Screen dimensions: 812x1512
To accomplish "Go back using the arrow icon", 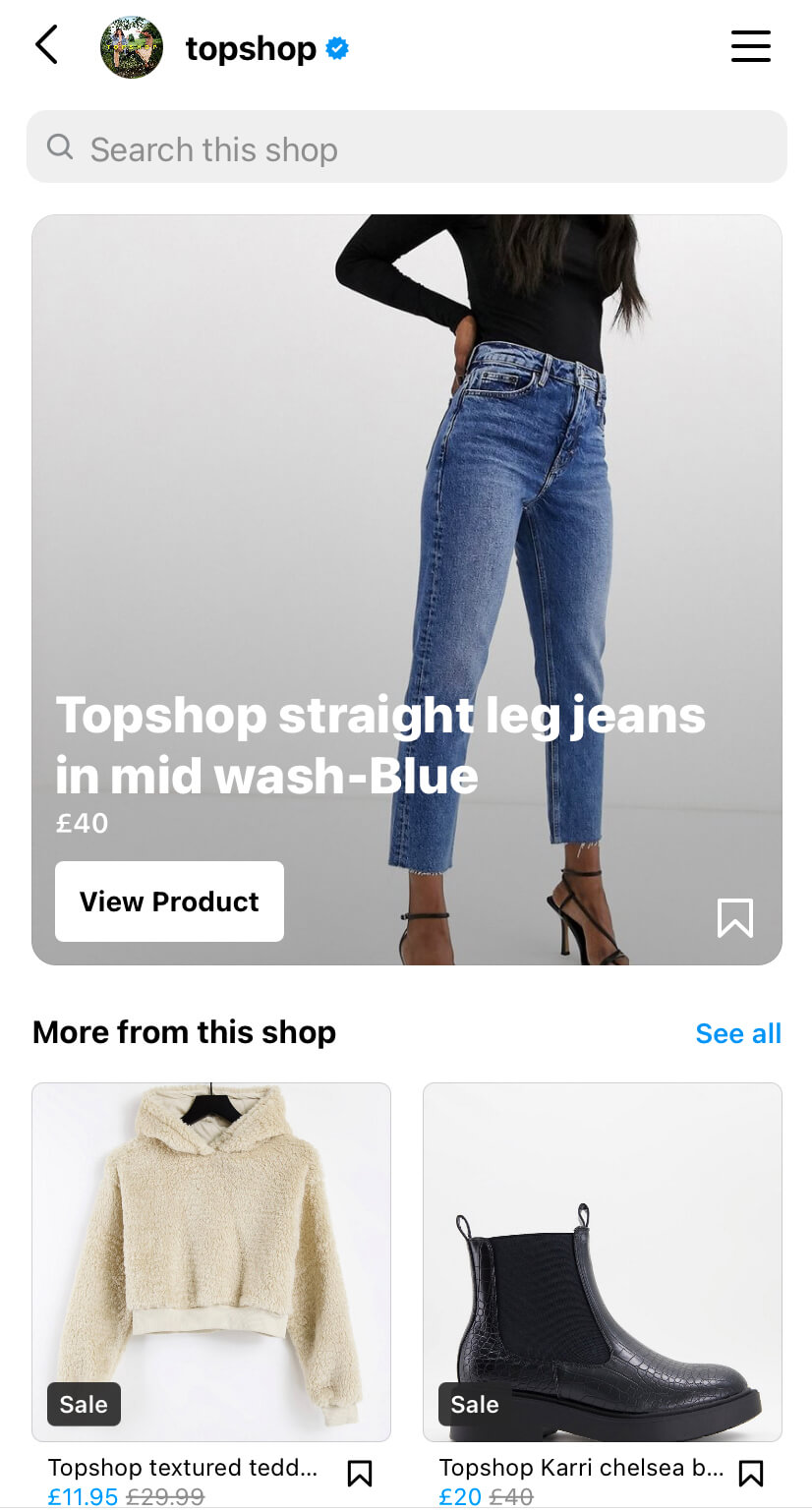I will click(46, 45).
